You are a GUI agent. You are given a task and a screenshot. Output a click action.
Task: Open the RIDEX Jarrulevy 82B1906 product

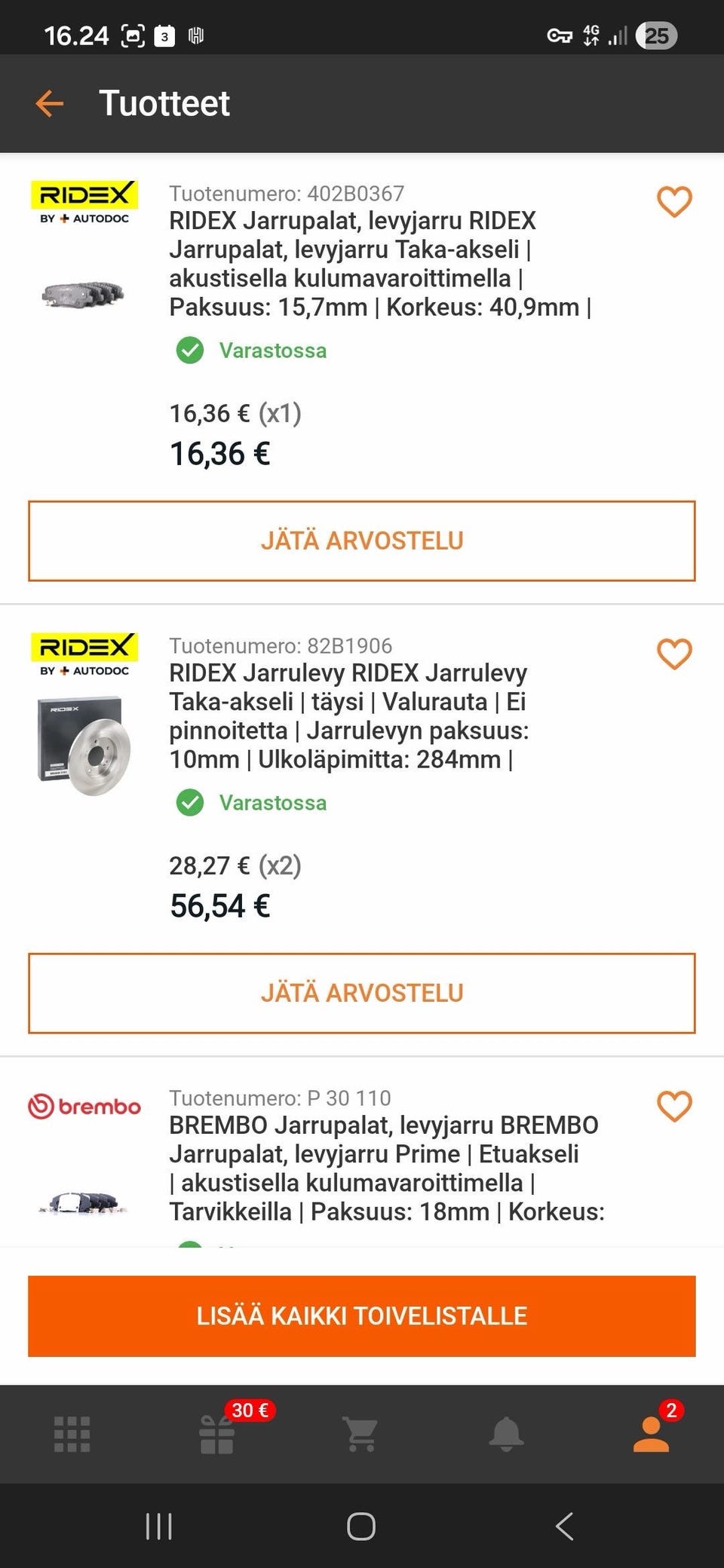tap(348, 715)
